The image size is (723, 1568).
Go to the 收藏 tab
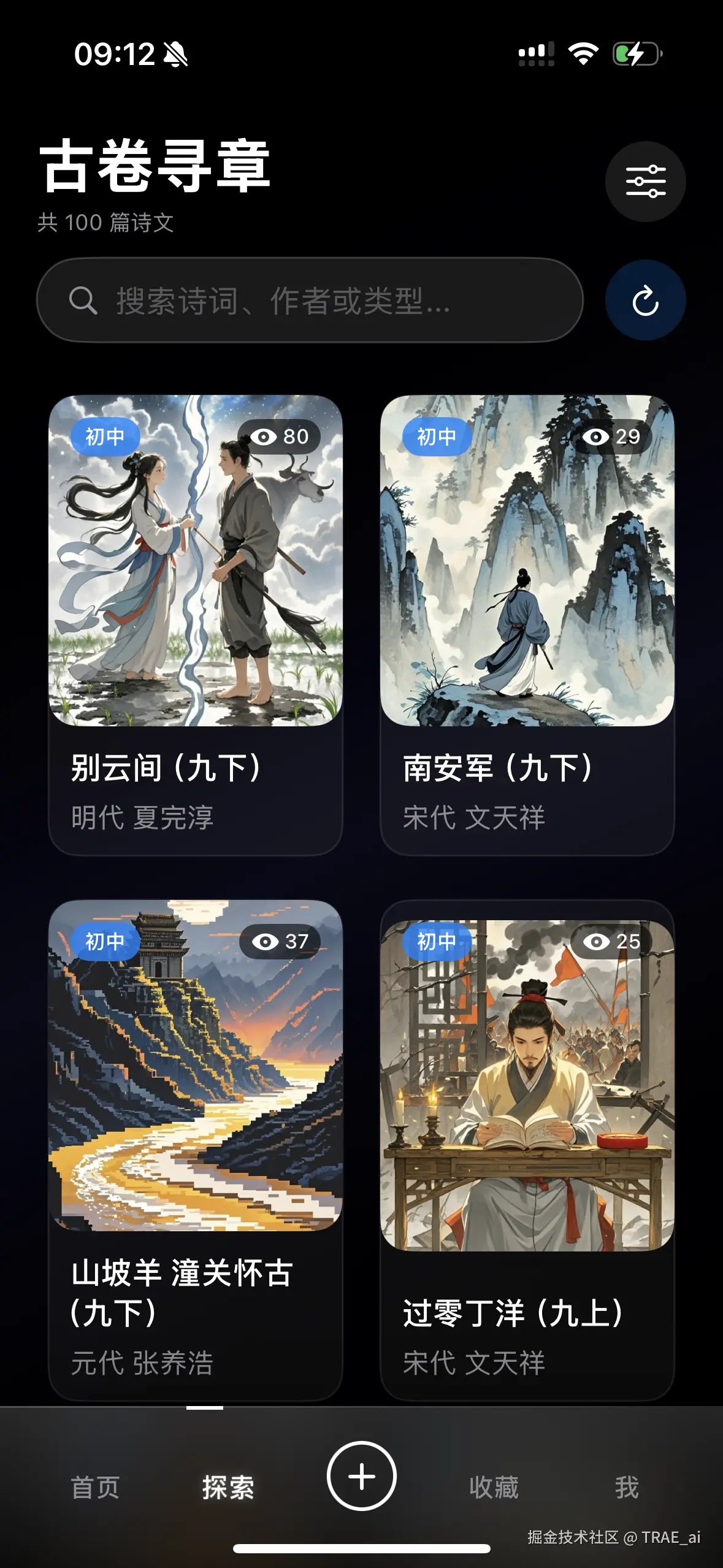click(x=494, y=1487)
